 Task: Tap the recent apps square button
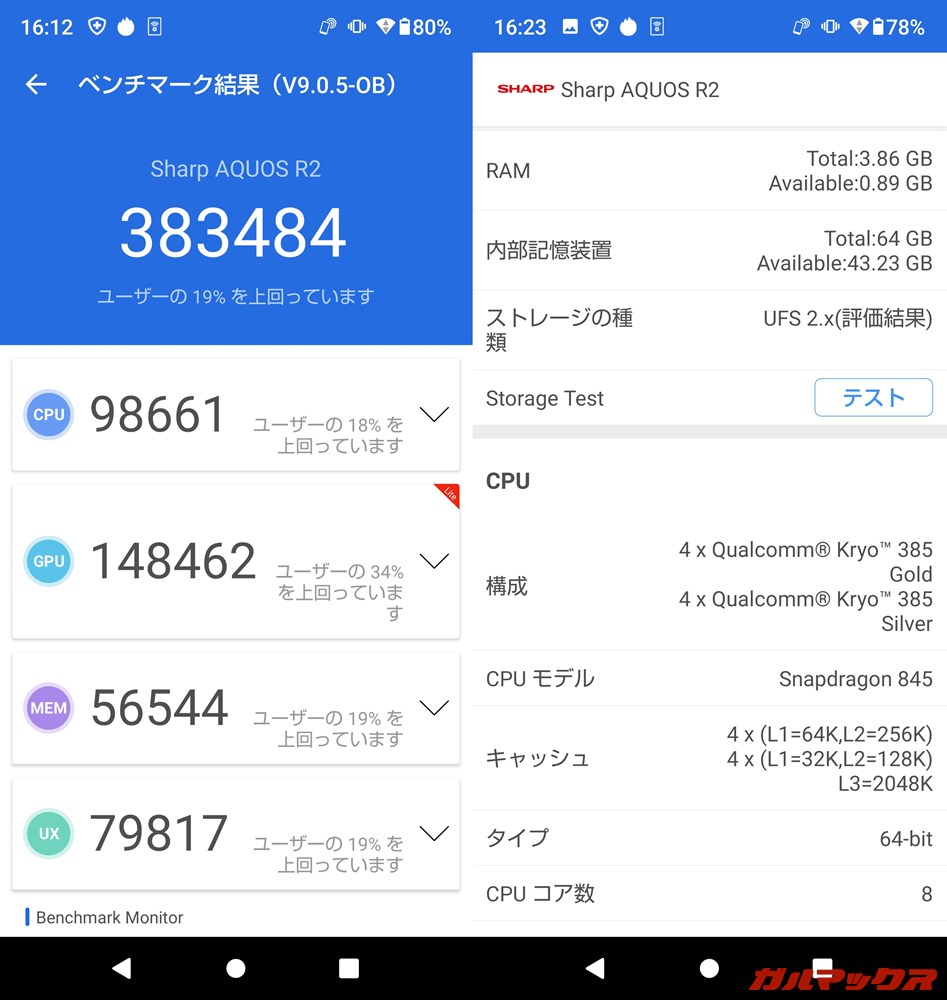pos(349,968)
